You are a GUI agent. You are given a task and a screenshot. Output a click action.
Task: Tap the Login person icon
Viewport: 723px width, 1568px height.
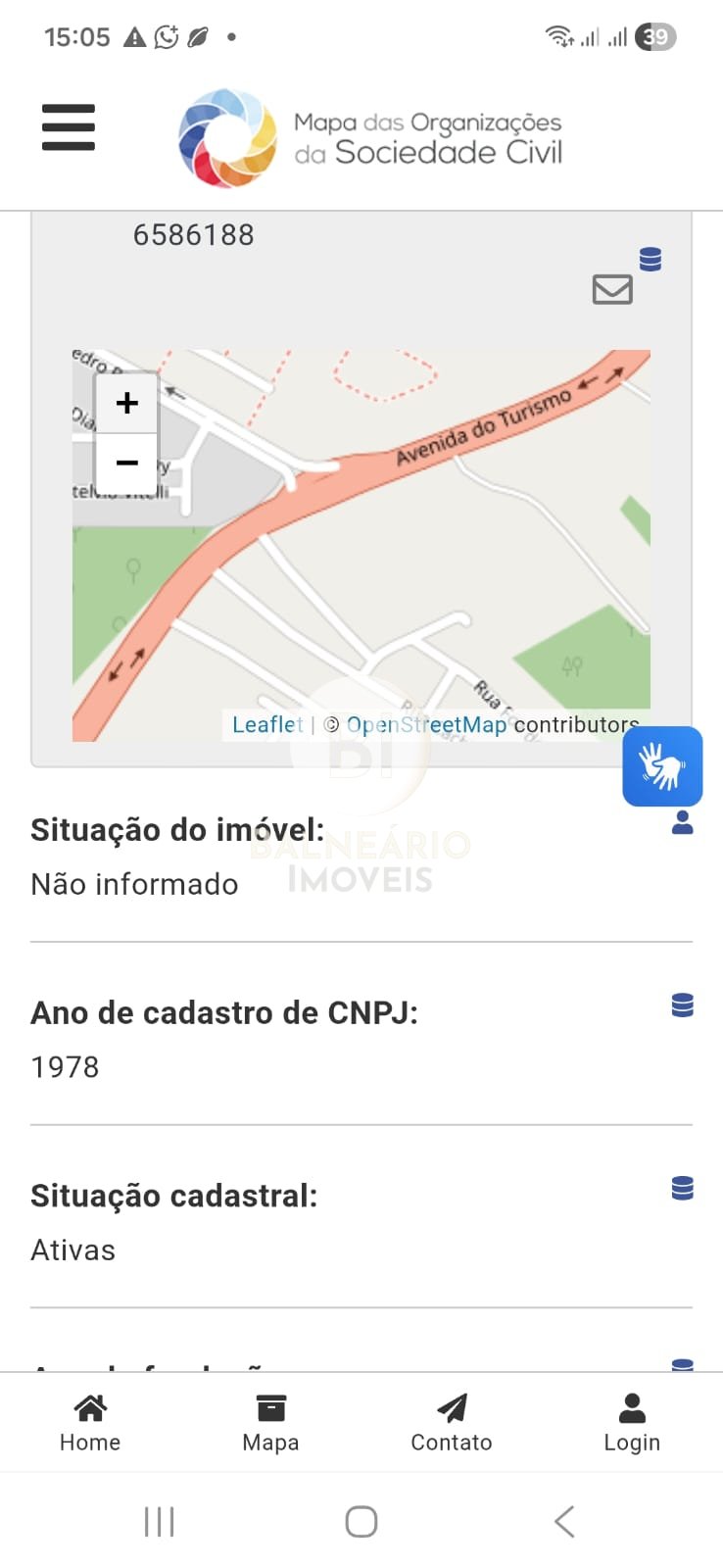pyautogui.click(x=632, y=1408)
